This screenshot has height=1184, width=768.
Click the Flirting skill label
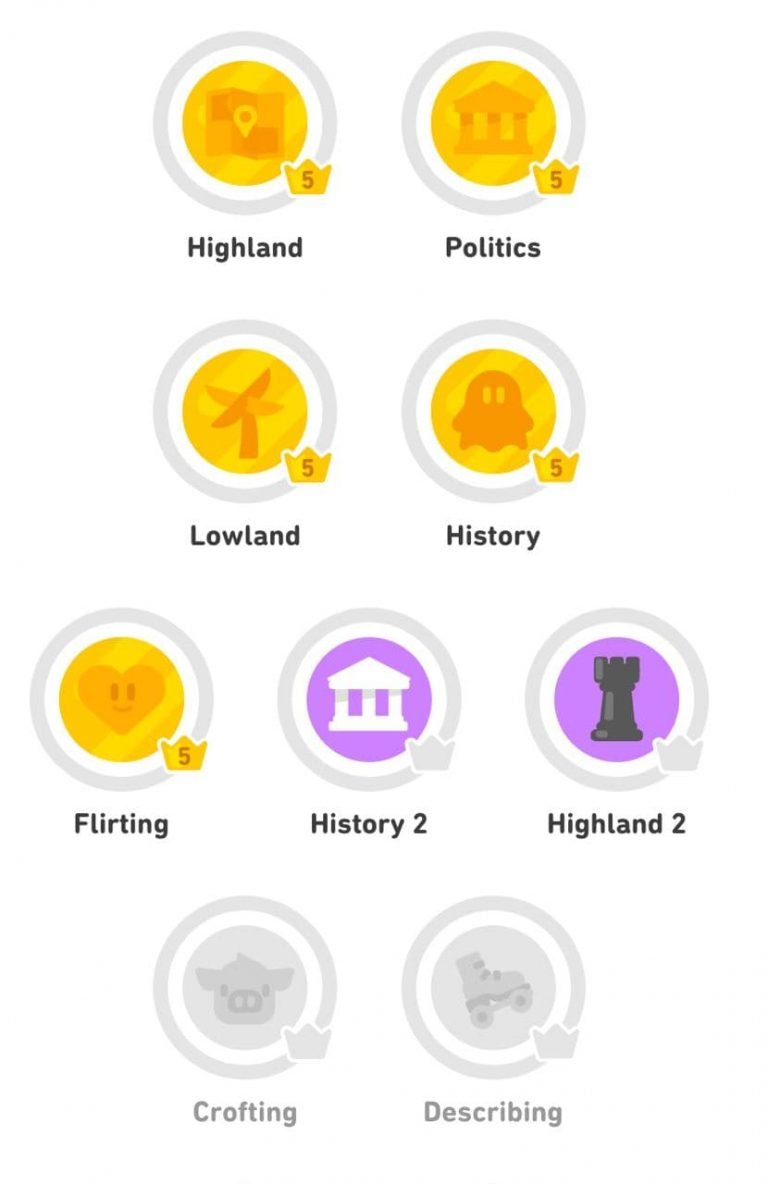point(120,824)
